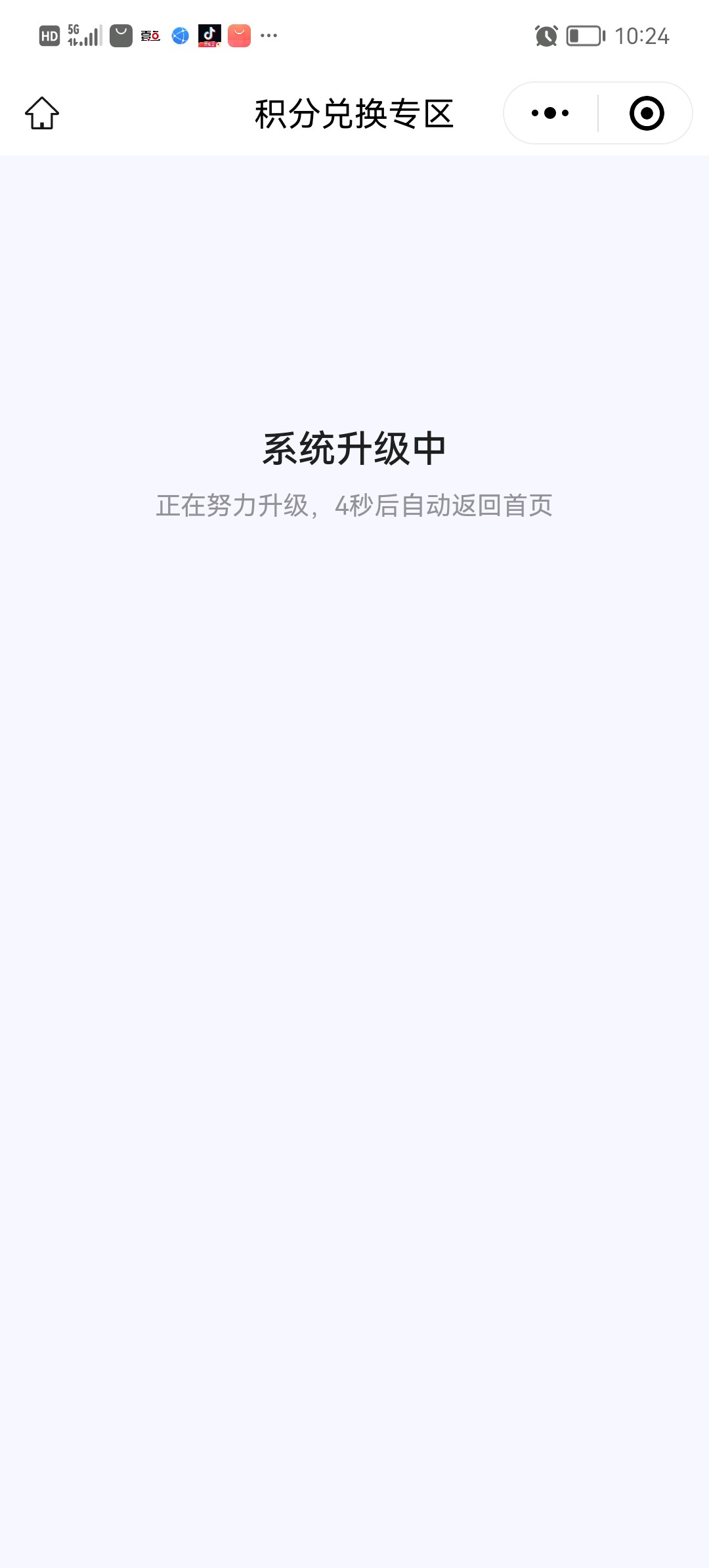This screenshot has width=709, height=1568.
Task: Go to the mini program home page
Action: tap(42, 113)
